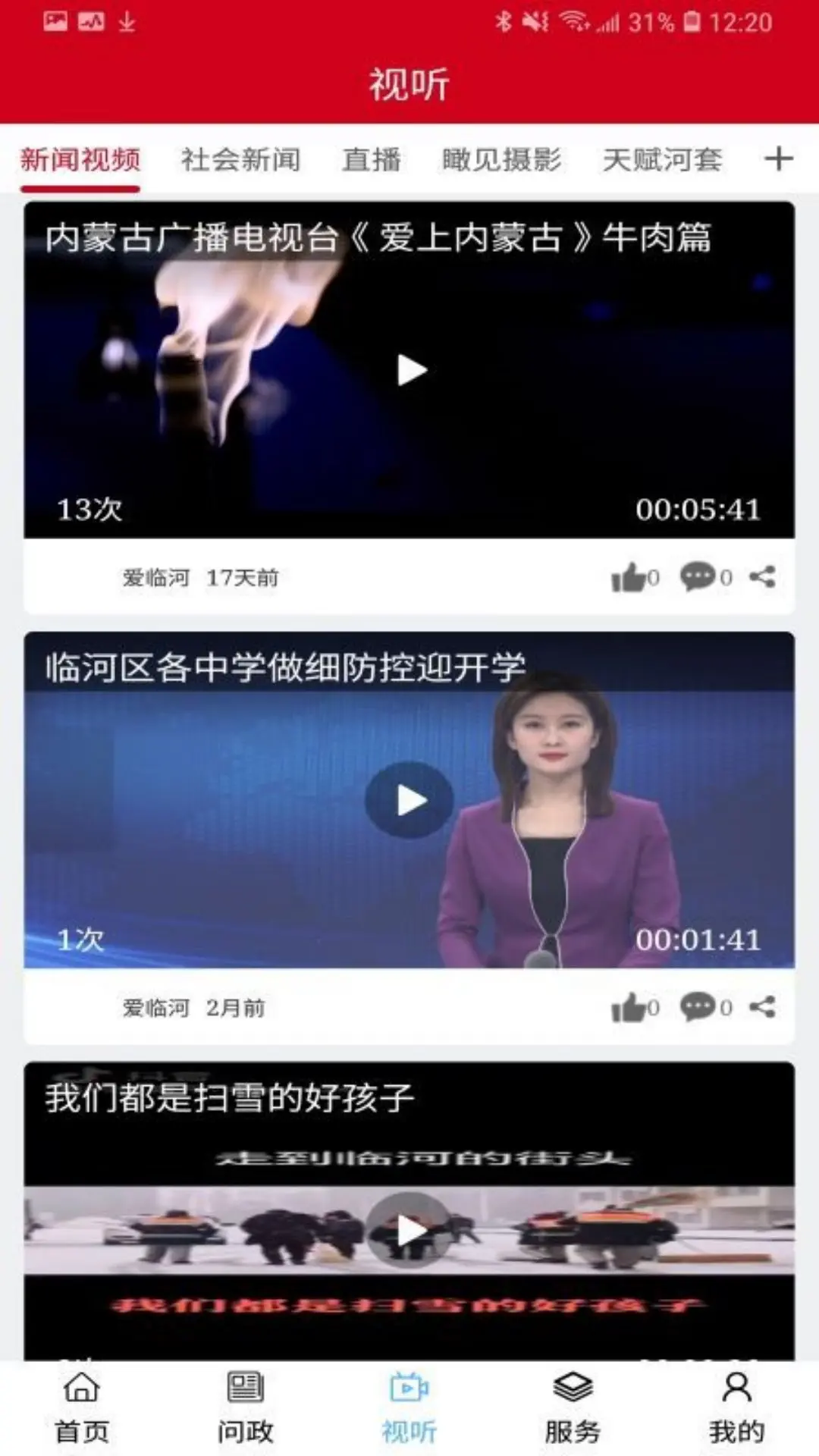Share the 爱上内蒙古 牛肉篇 video
The height and width of the screenshot is (1456, 819).
[x=762, y=577]
